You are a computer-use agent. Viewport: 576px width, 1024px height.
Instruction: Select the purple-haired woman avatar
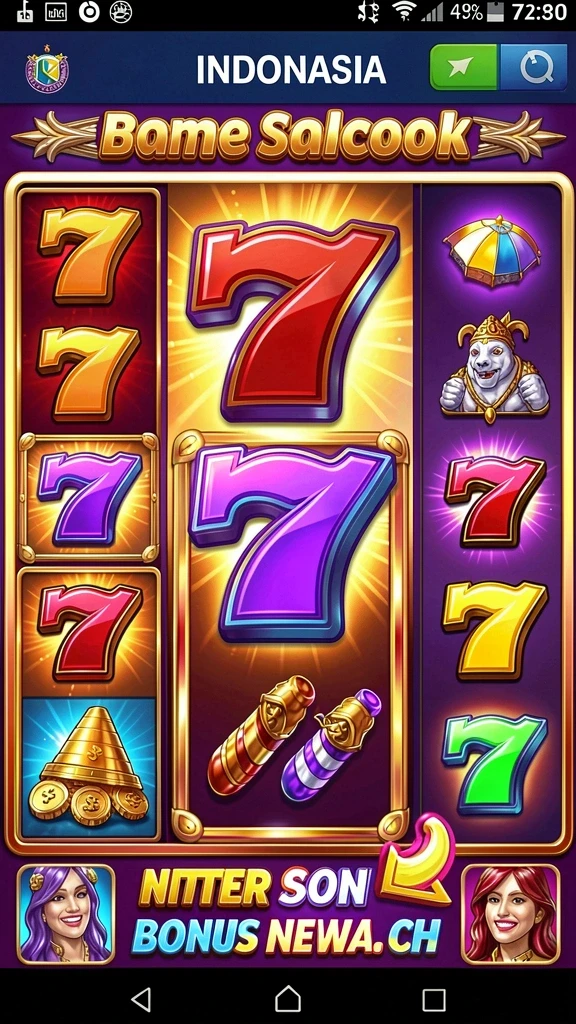point(65,913)
